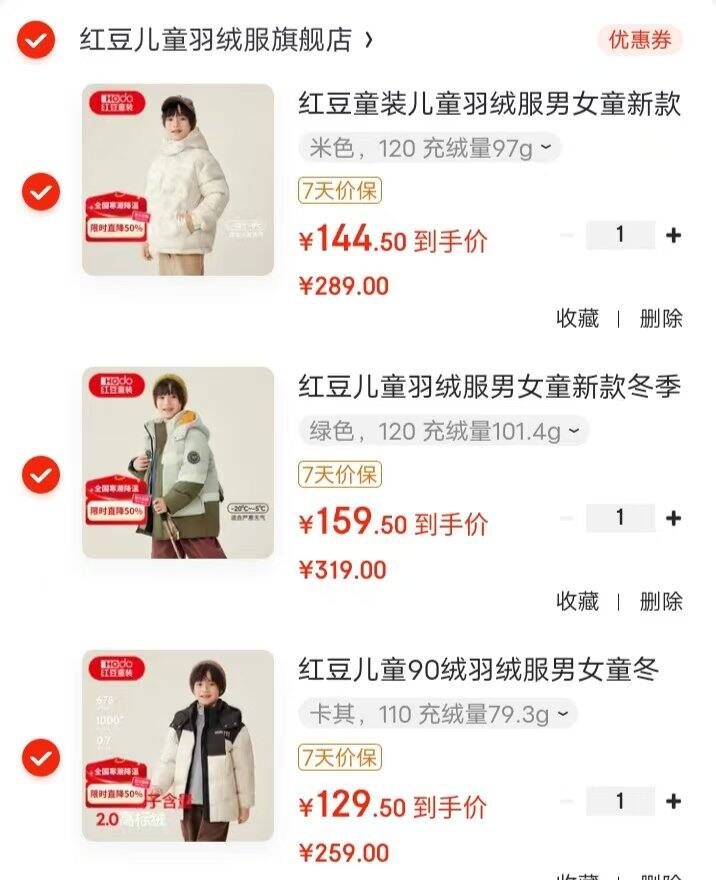Add the ¥159.50 jacket to 收藏
Image resolution: width=716 pixels, height=880 pixels.
[577, 602]
